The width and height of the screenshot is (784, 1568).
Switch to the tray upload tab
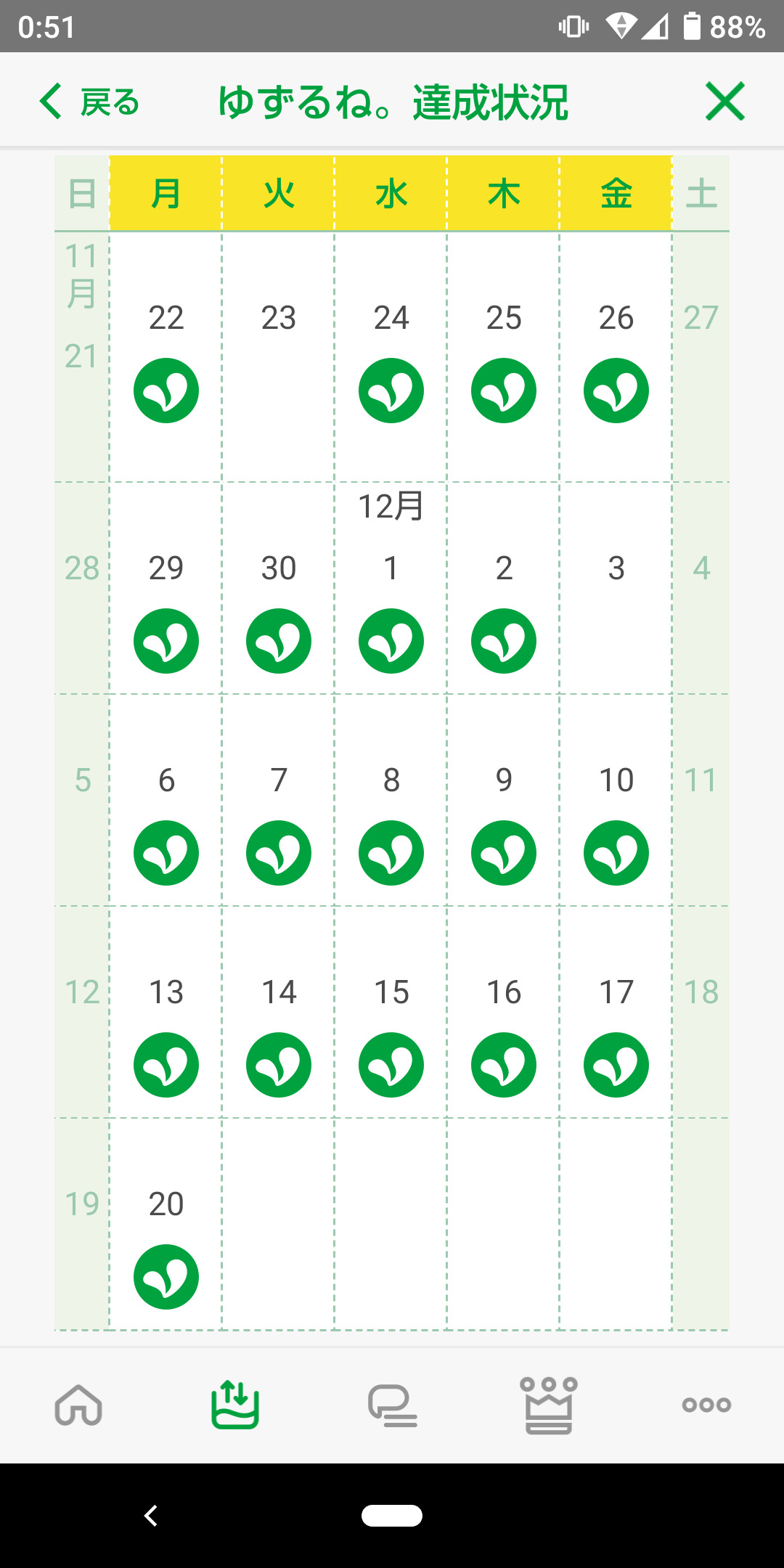point(235,1405)
